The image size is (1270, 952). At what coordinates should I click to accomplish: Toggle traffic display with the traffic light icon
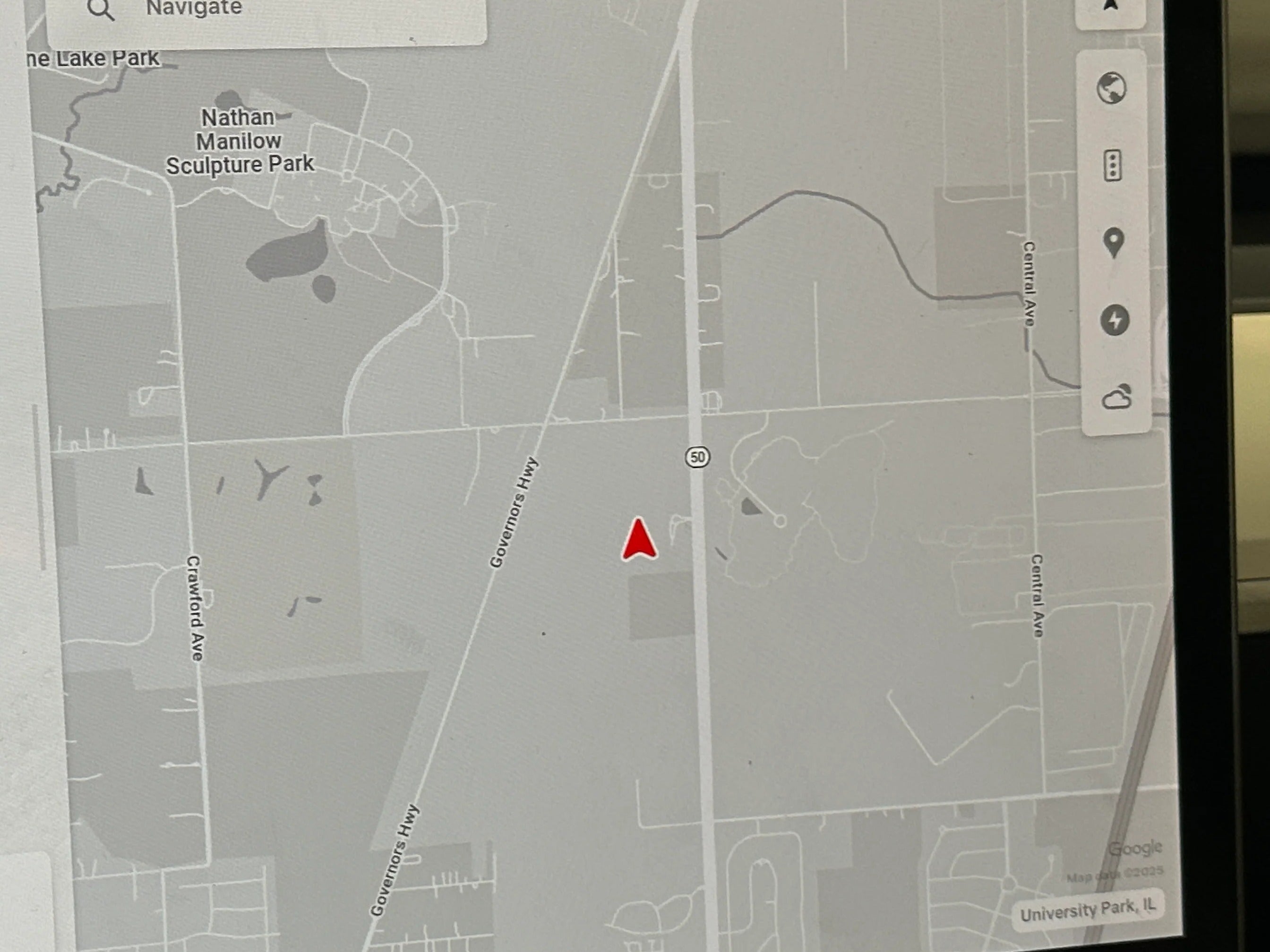[x=1113, y=166]
